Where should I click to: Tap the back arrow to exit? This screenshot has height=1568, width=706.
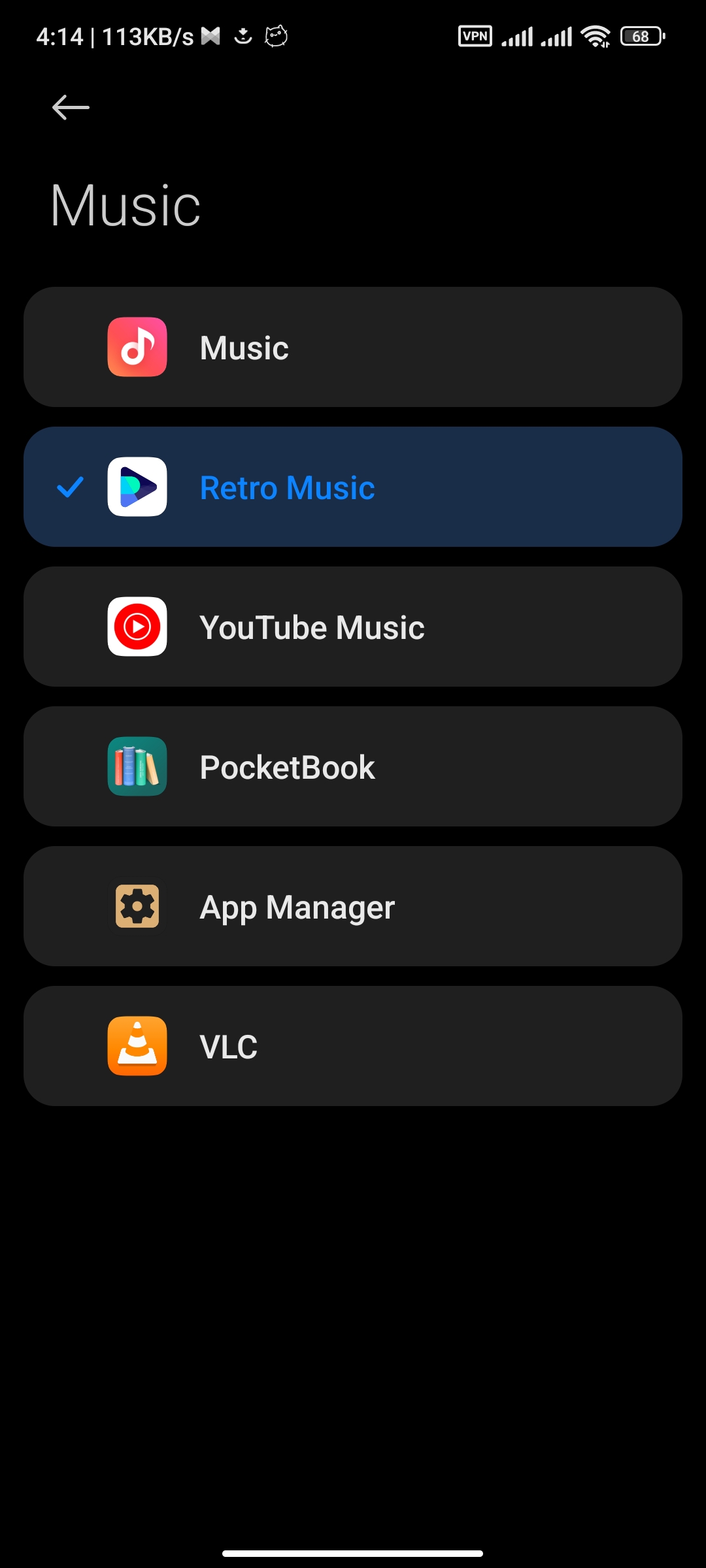click(69, 107)
